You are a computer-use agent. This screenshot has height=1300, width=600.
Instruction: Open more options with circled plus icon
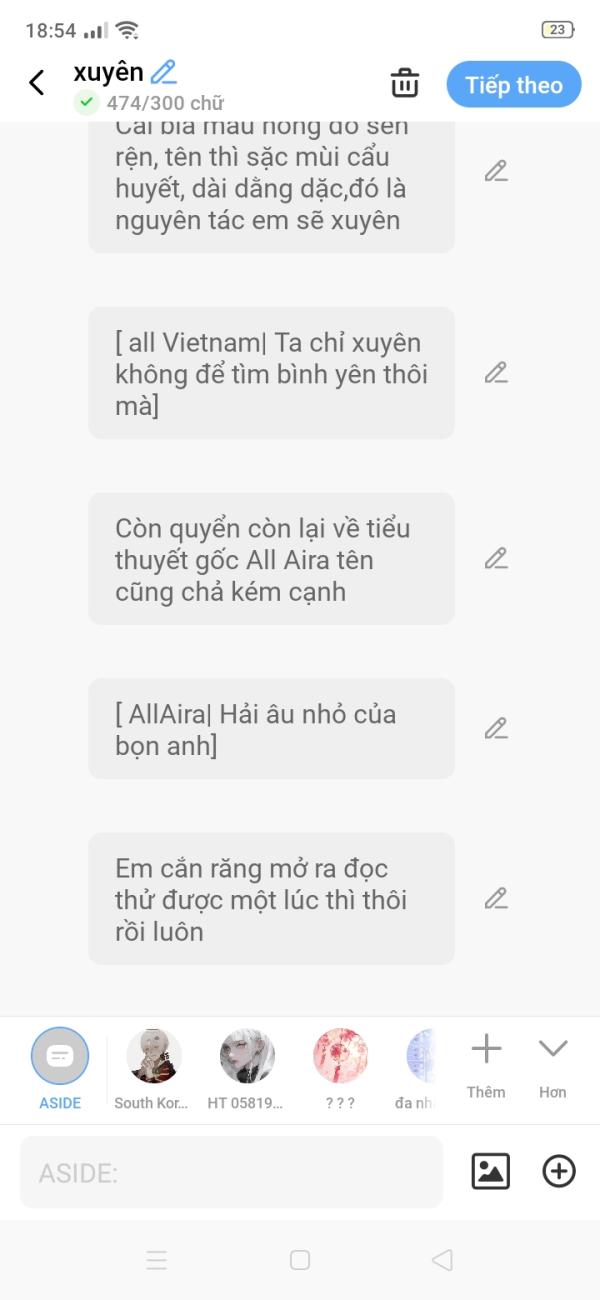pyautogui.click(x=559, y=1171)
